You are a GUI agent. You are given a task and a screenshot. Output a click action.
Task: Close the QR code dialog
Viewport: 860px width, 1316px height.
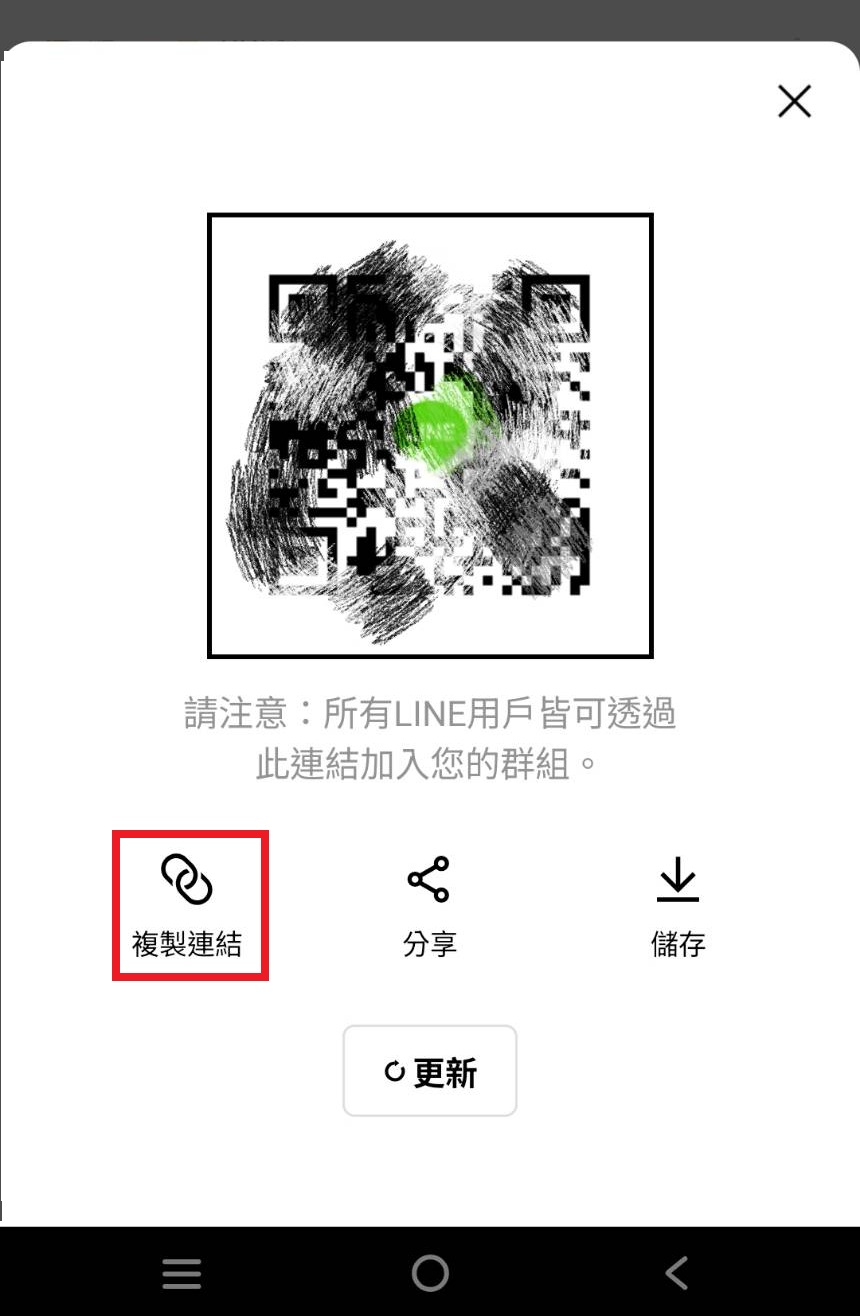pos(794,101)
